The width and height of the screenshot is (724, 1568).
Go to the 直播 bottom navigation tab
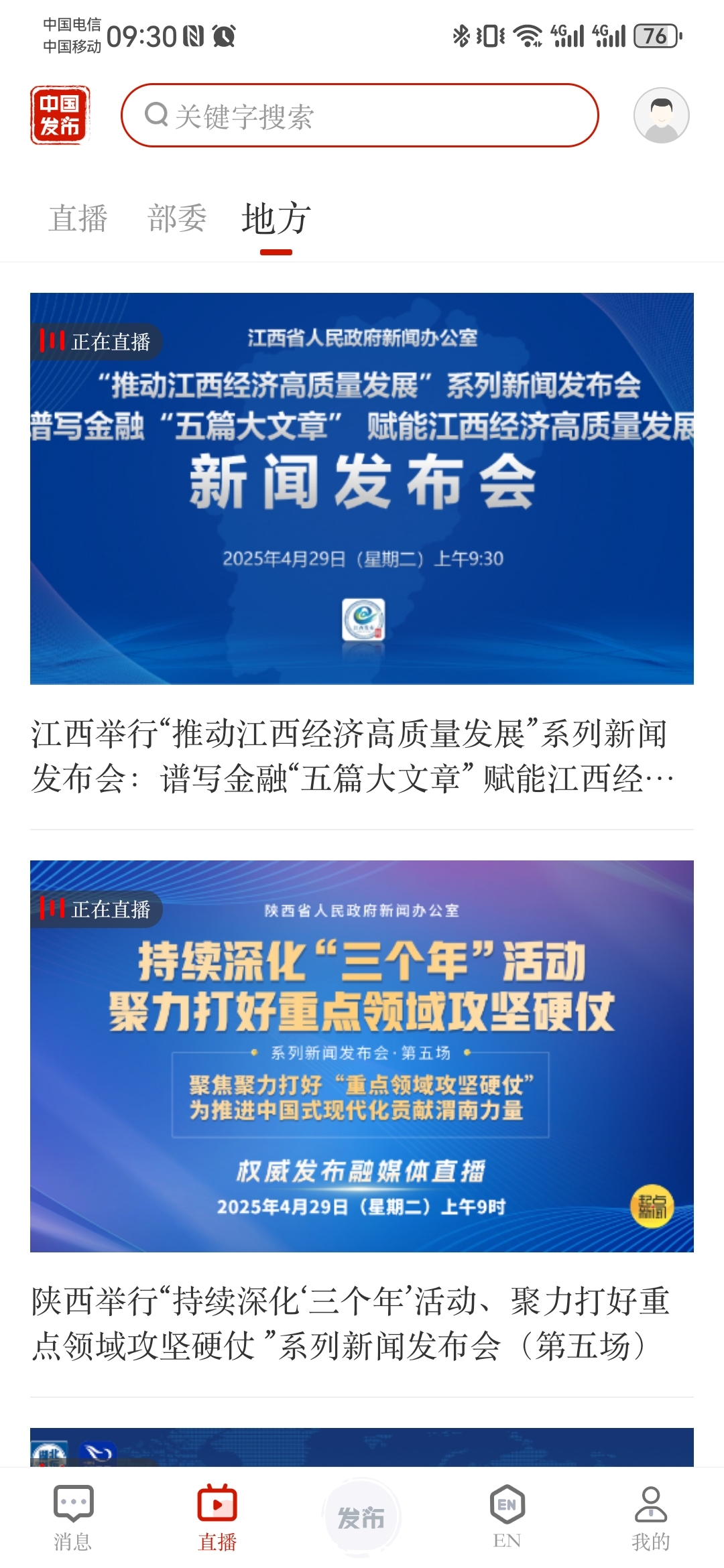point(217,1518)
